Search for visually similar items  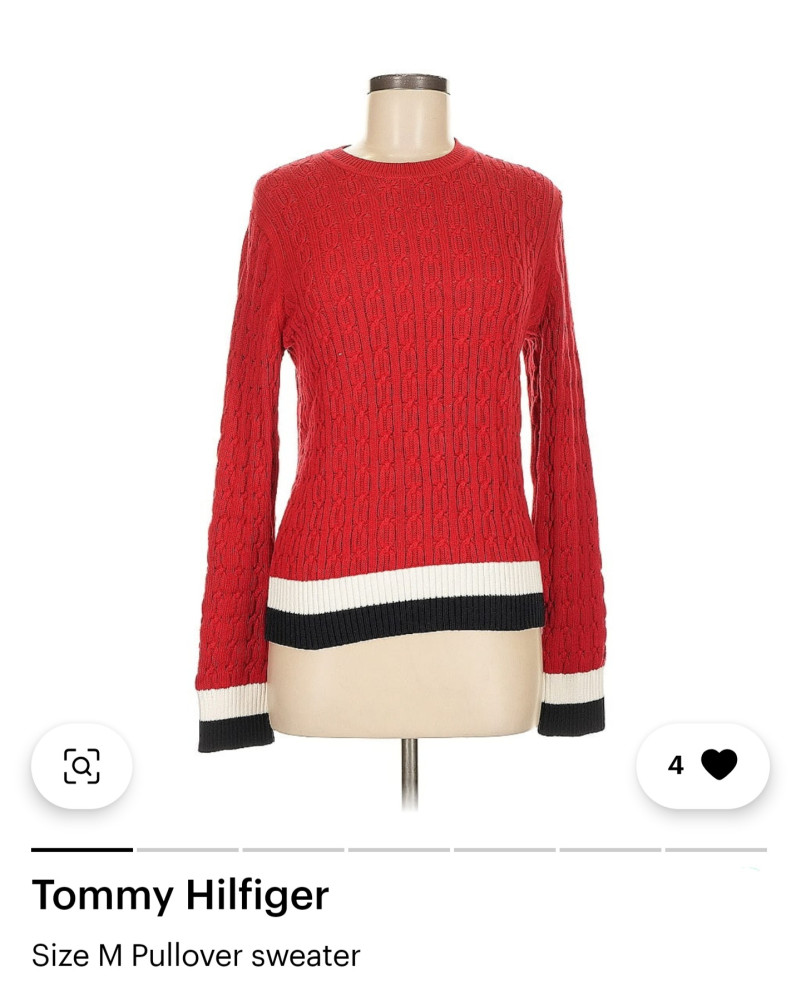coord(82,766)
